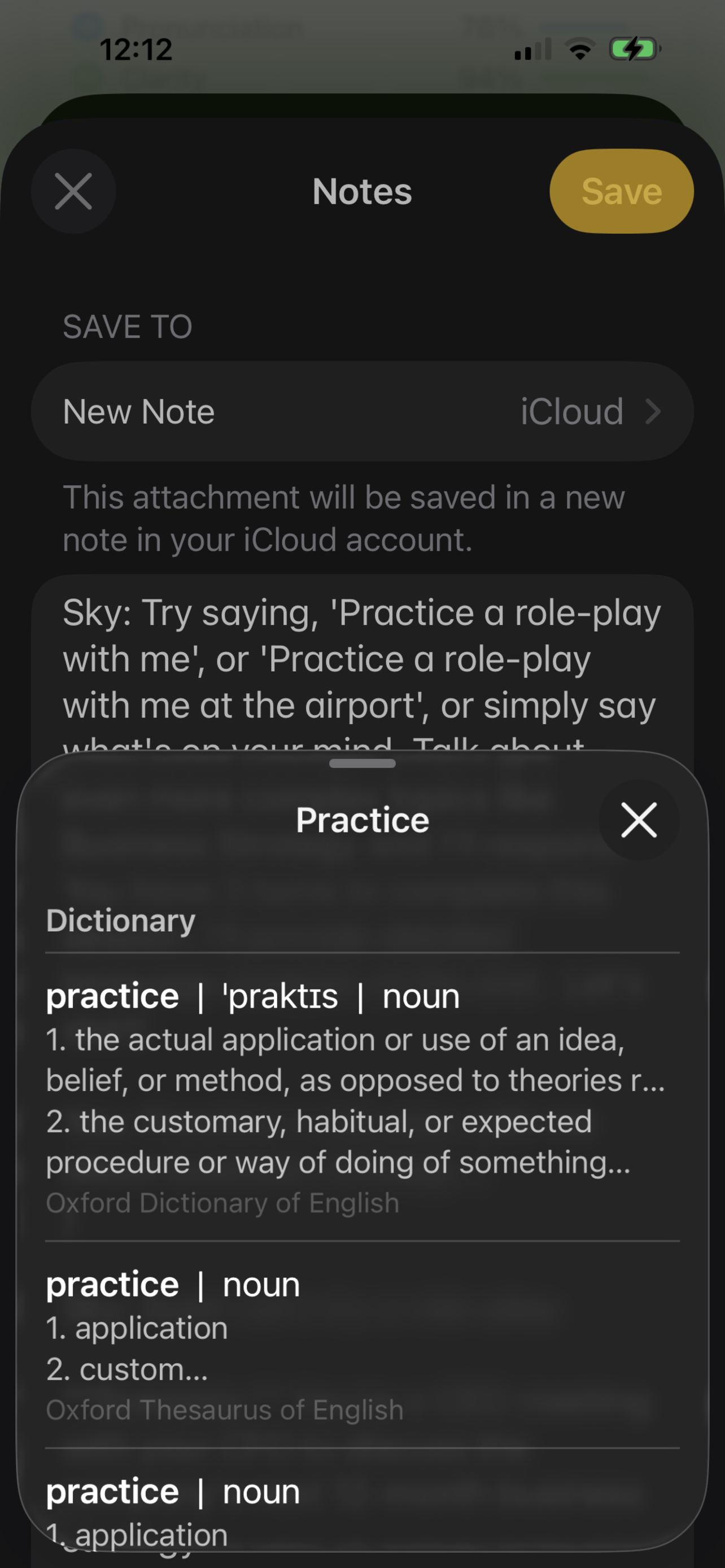Tap the iCloud account label

[x=572, y=411]
